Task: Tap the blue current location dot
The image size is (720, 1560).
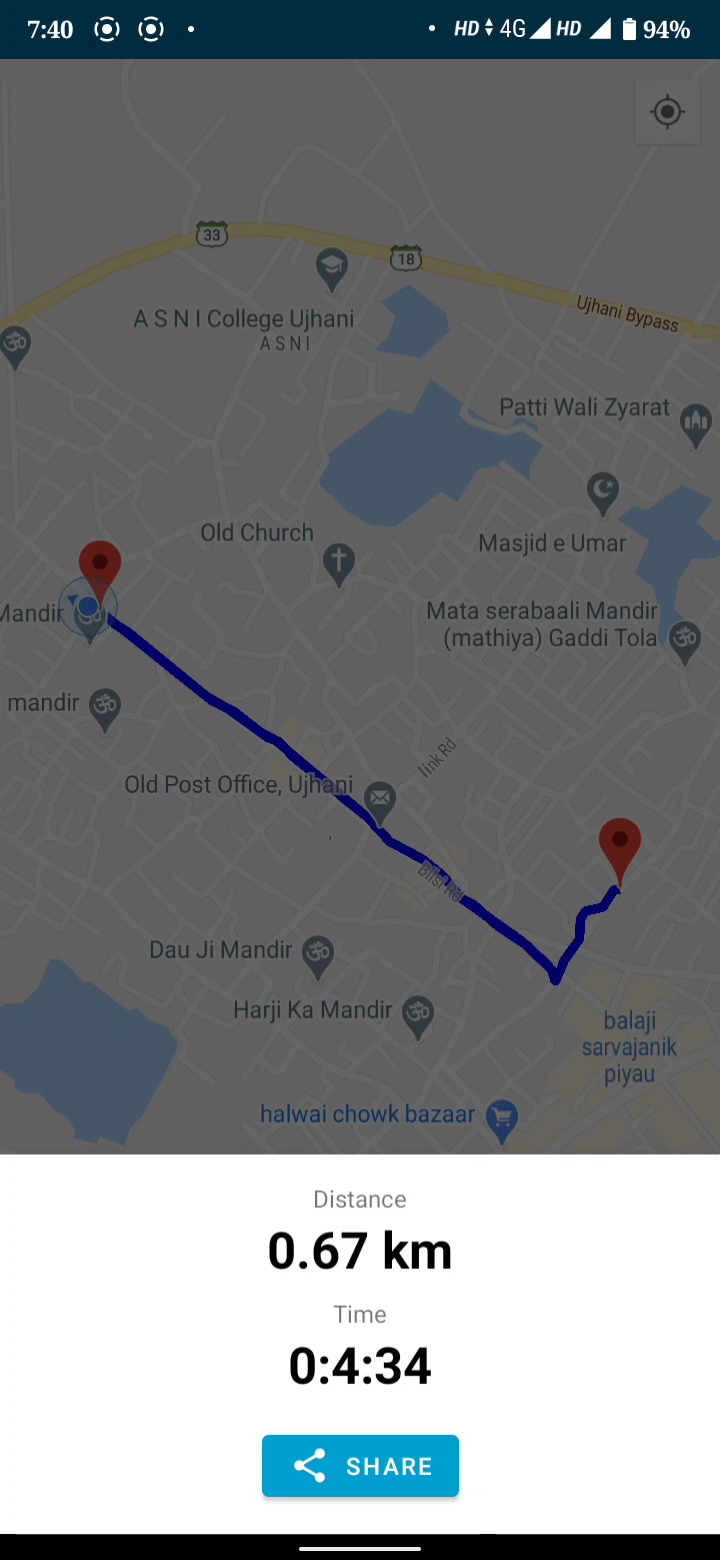Action: [88, 607]
